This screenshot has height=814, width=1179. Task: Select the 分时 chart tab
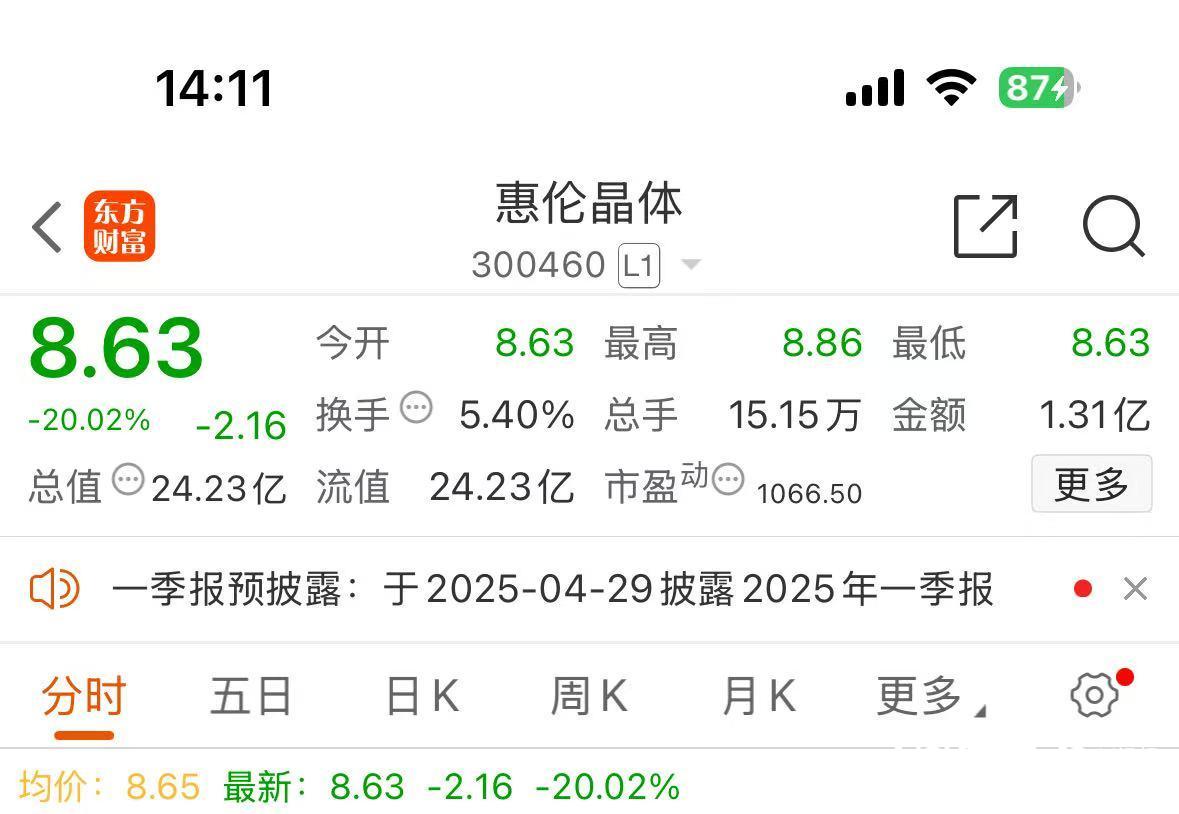coord(84,696)
